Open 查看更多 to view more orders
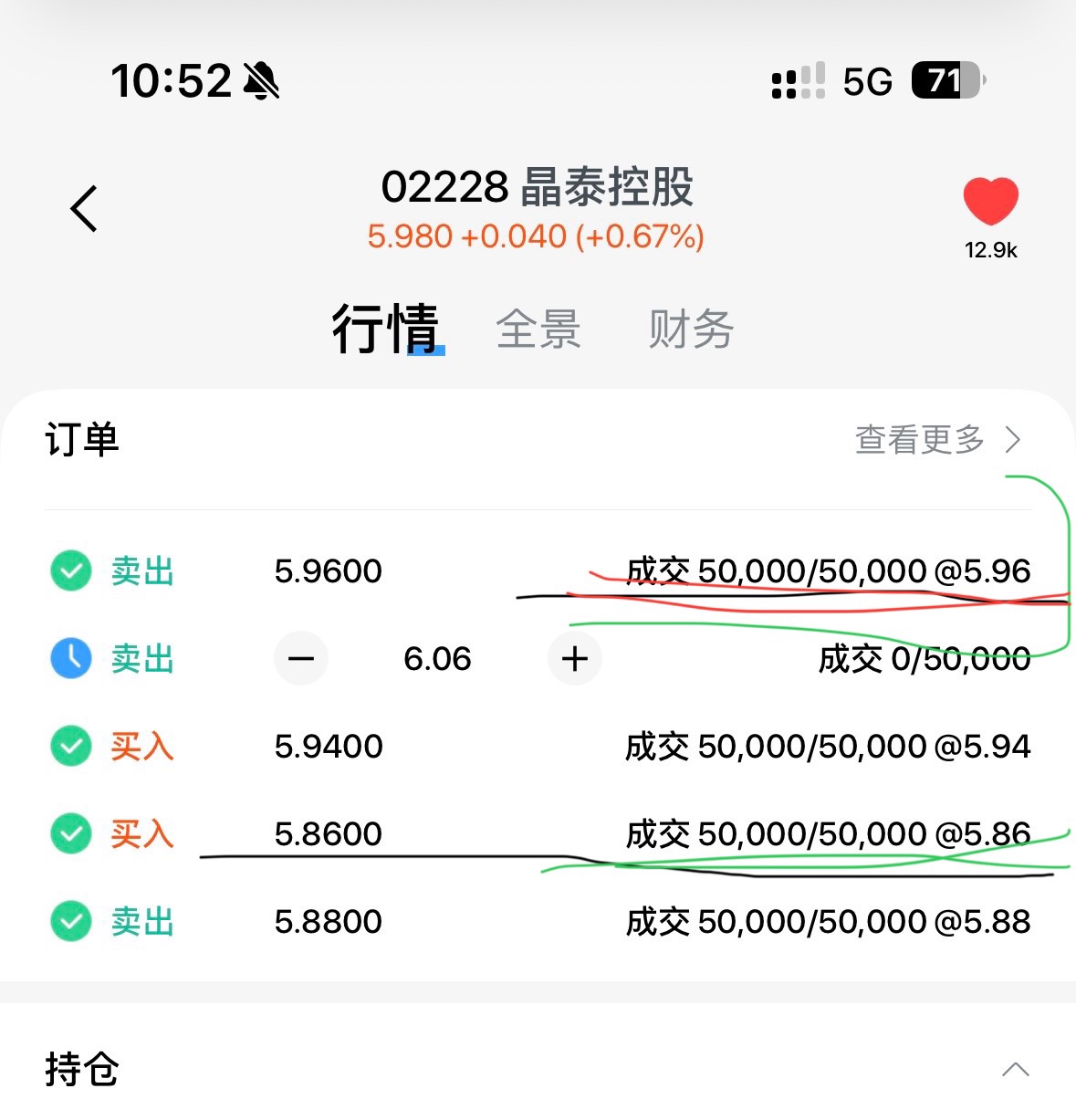1076x1120 pixels. point(936,440)
